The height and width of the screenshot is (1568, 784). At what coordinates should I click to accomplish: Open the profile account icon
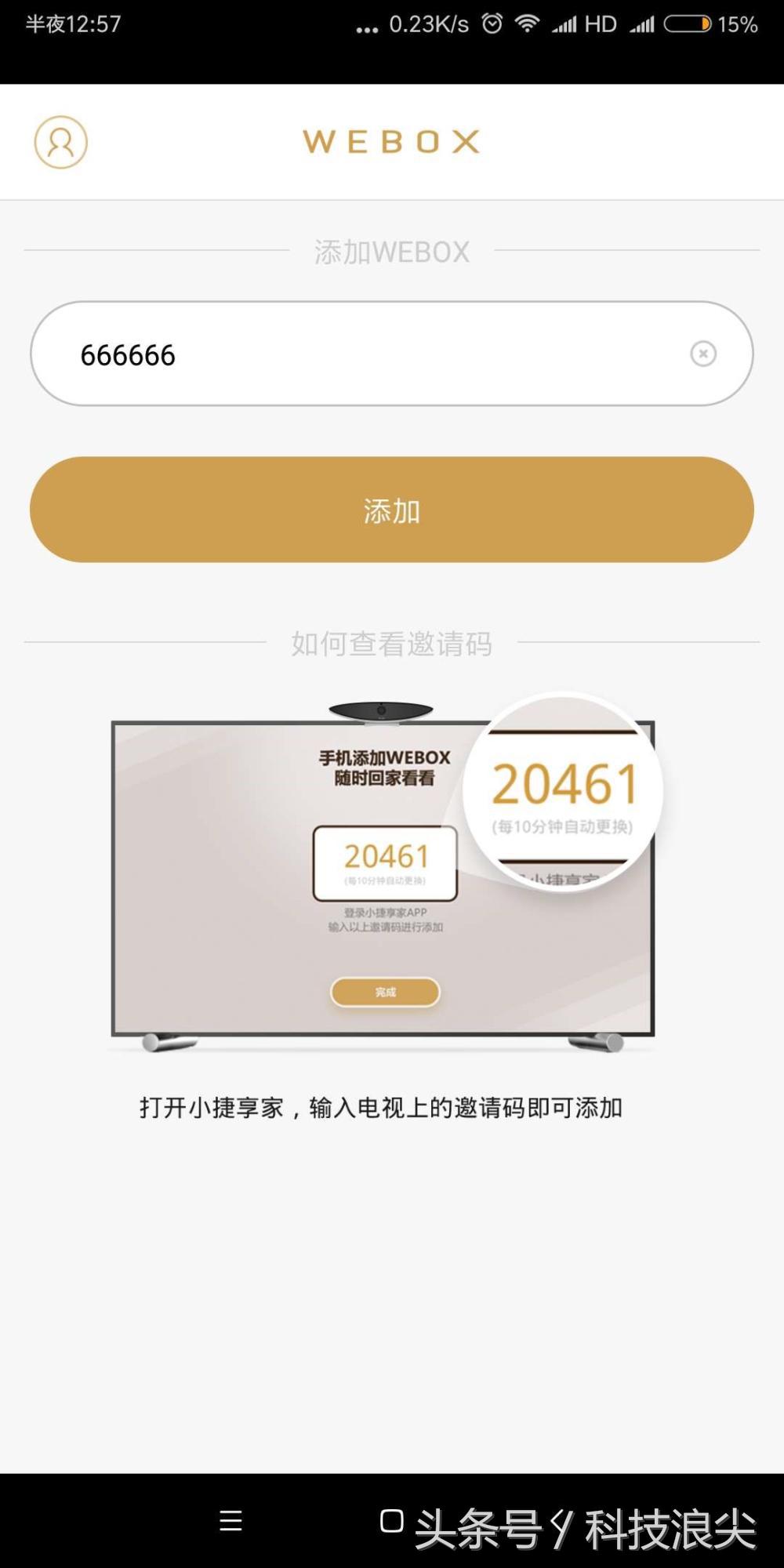tap(59, 141)
